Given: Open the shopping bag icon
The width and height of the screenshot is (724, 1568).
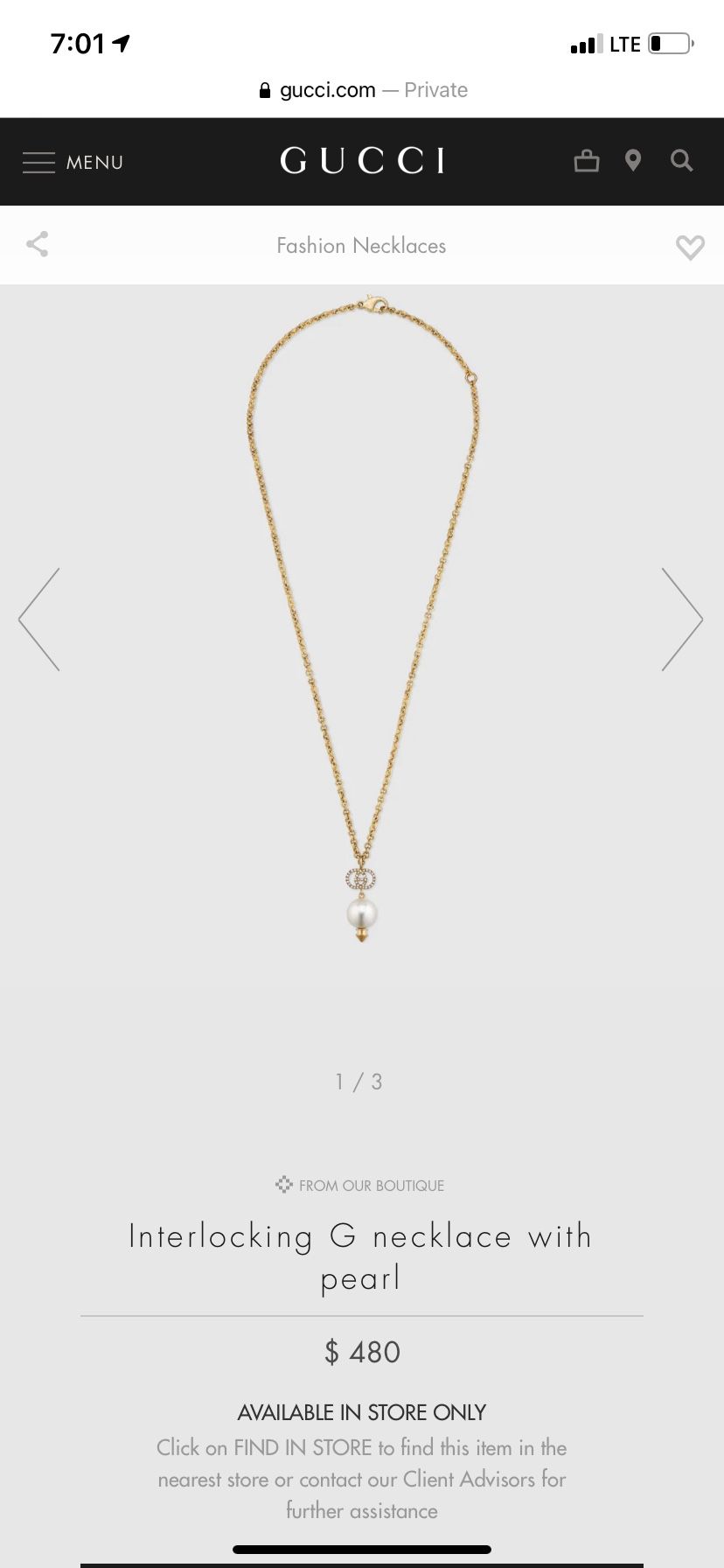Looking at the screenshot, I should tap(586, 161).
